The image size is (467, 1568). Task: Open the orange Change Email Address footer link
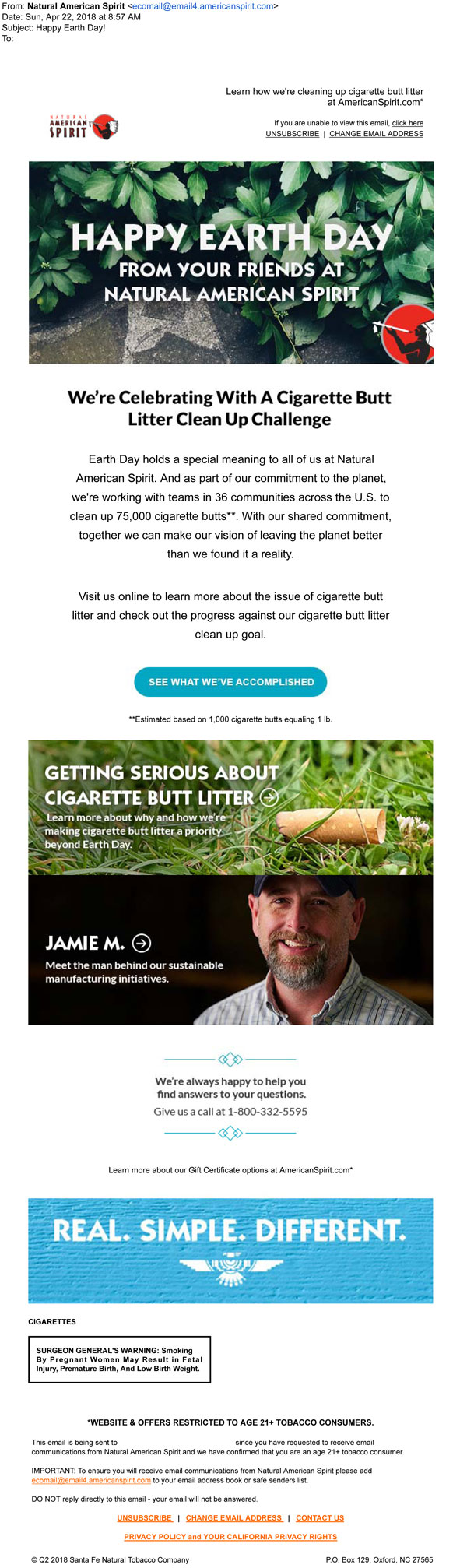click(233, 1517)
